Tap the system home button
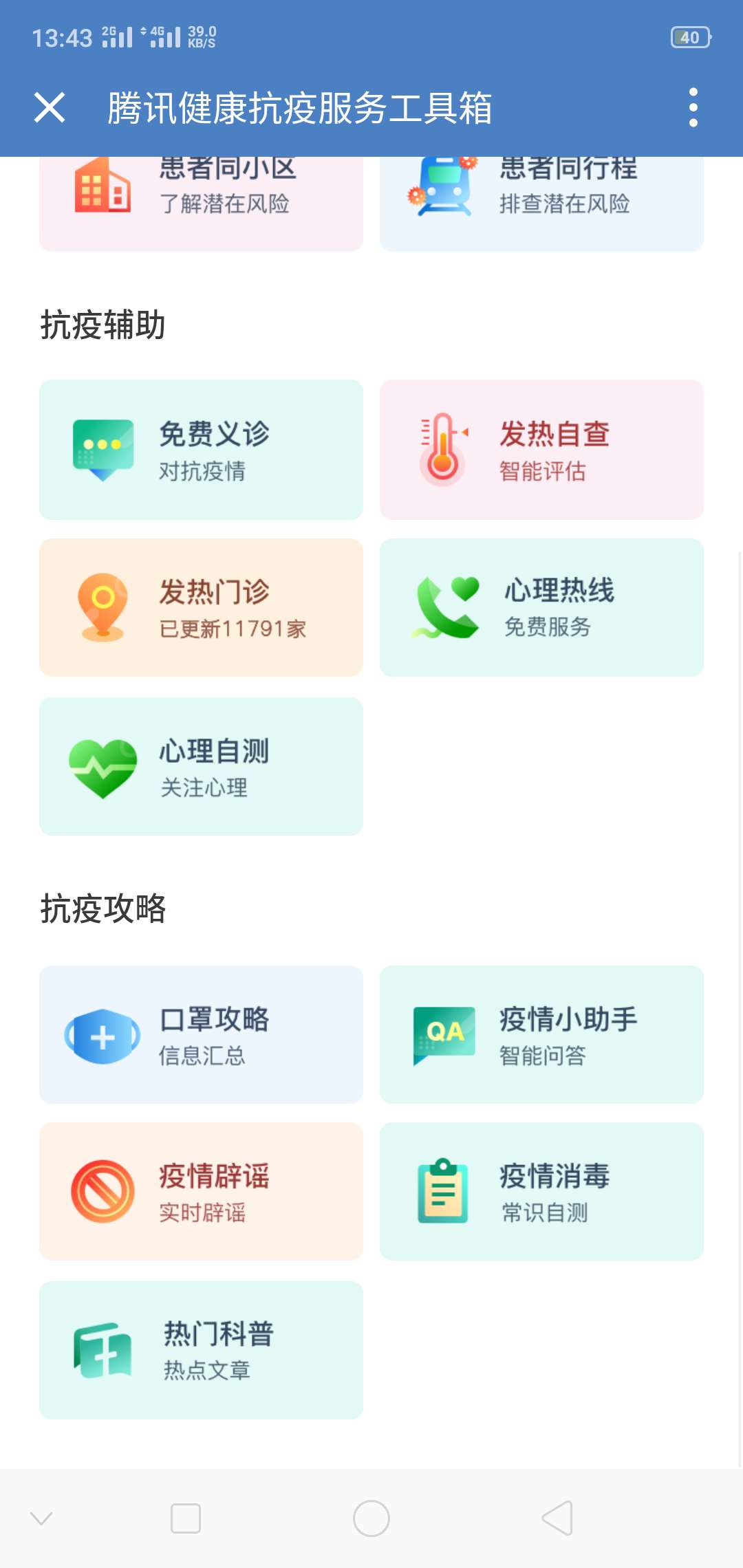Viewport: 743px width, 1568px height. (371, 1518)
